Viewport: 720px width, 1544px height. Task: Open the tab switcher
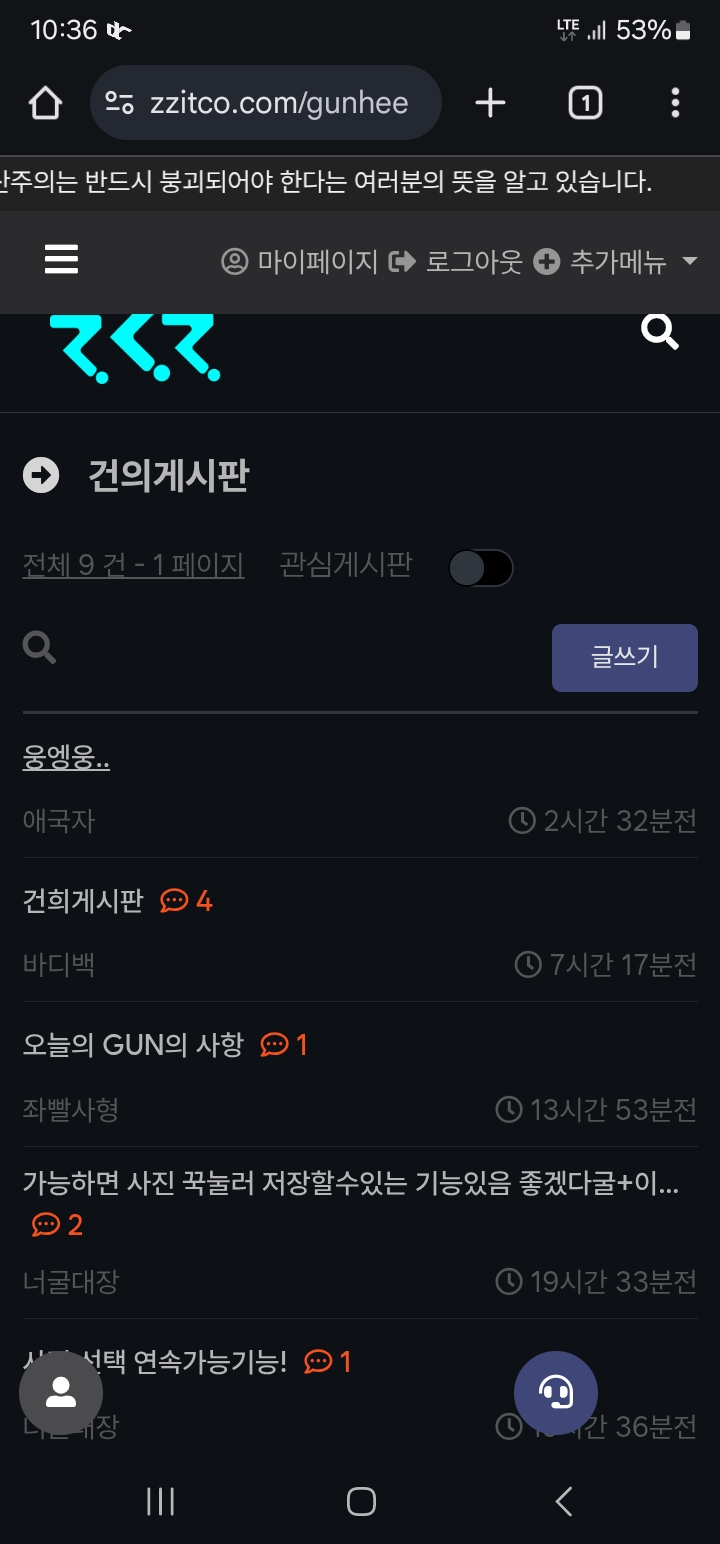pos(585,103)
